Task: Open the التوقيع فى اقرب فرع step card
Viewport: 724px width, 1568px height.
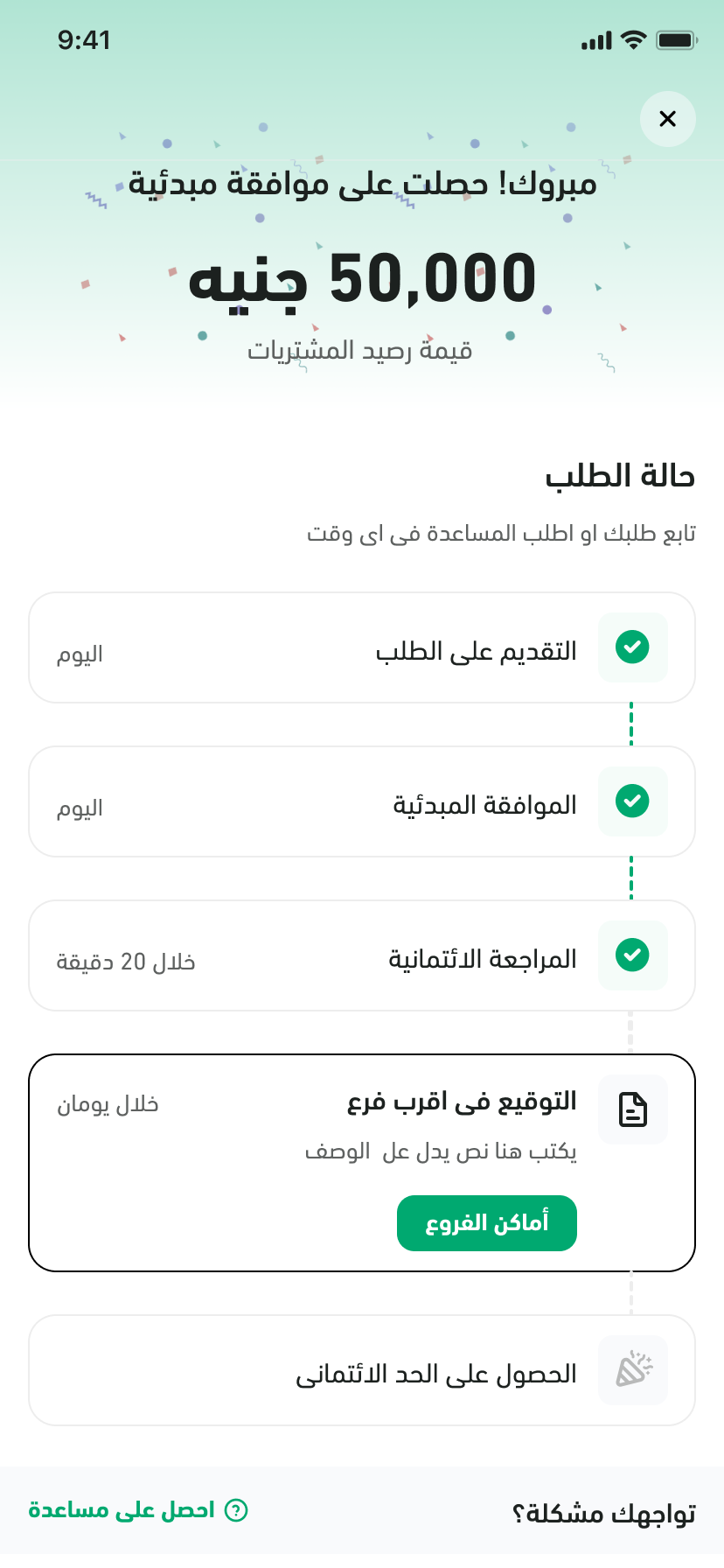Action: click(x=362, y=1163)
